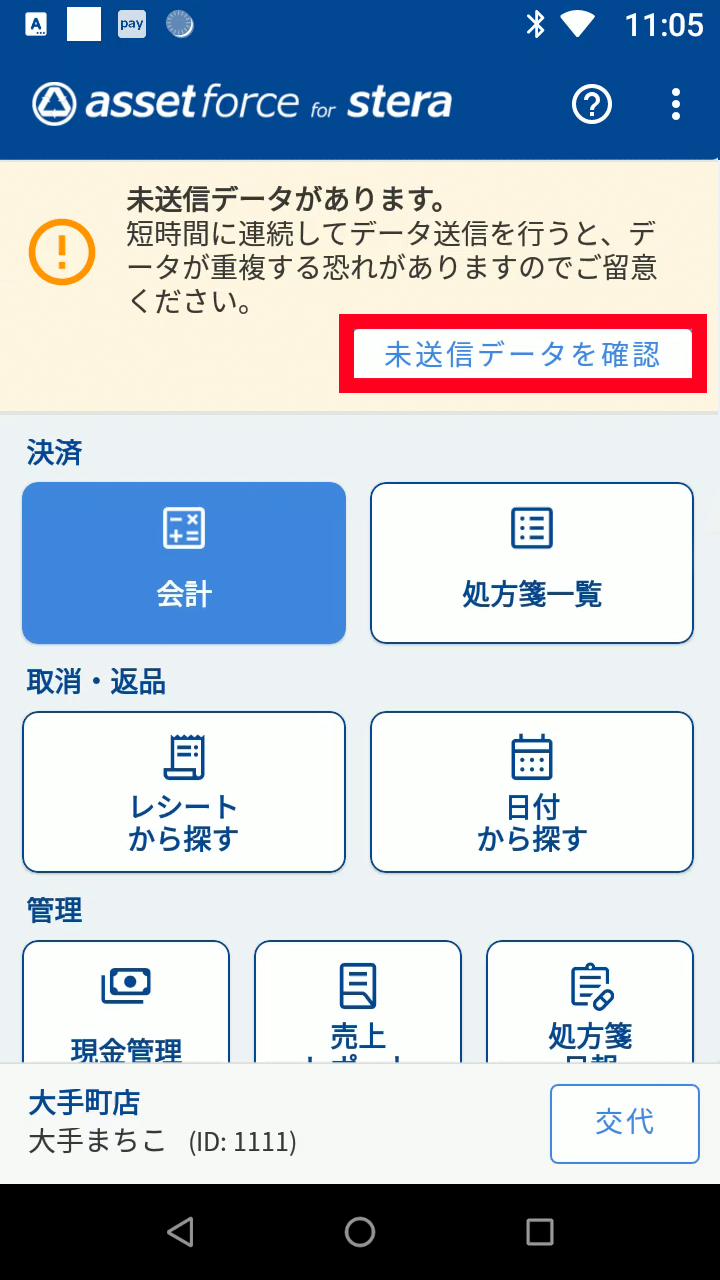Open the help question mark icon

click(591, 104)
